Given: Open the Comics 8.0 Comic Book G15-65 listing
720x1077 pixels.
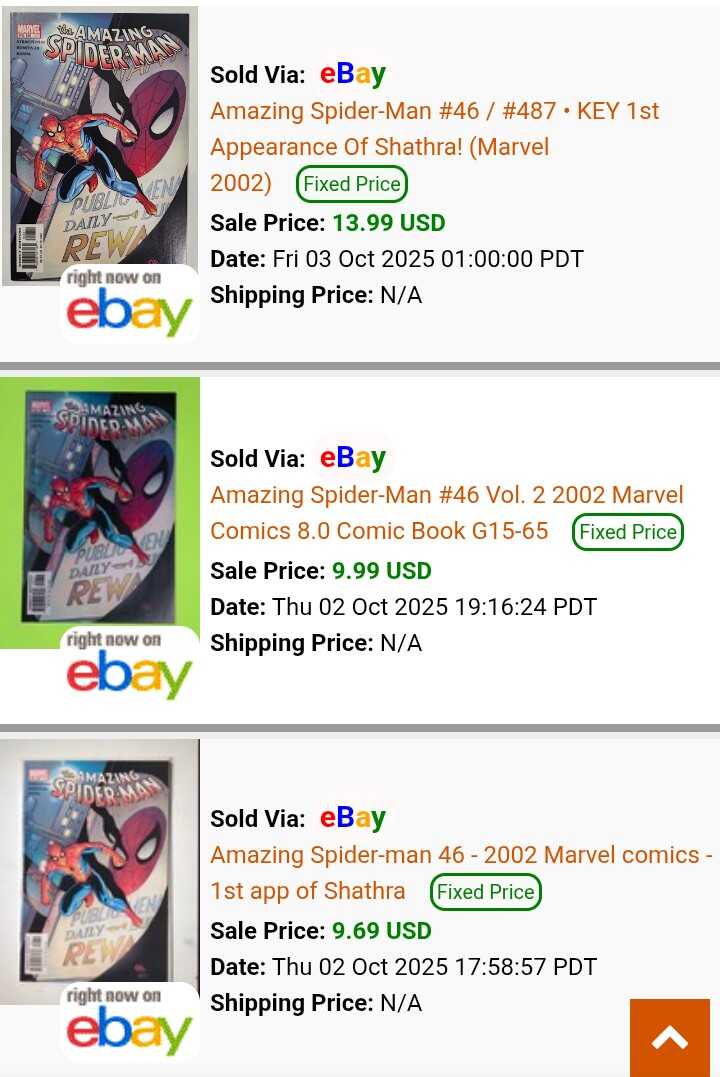Looking at the screenshot, I should click(x=446, y=512).
